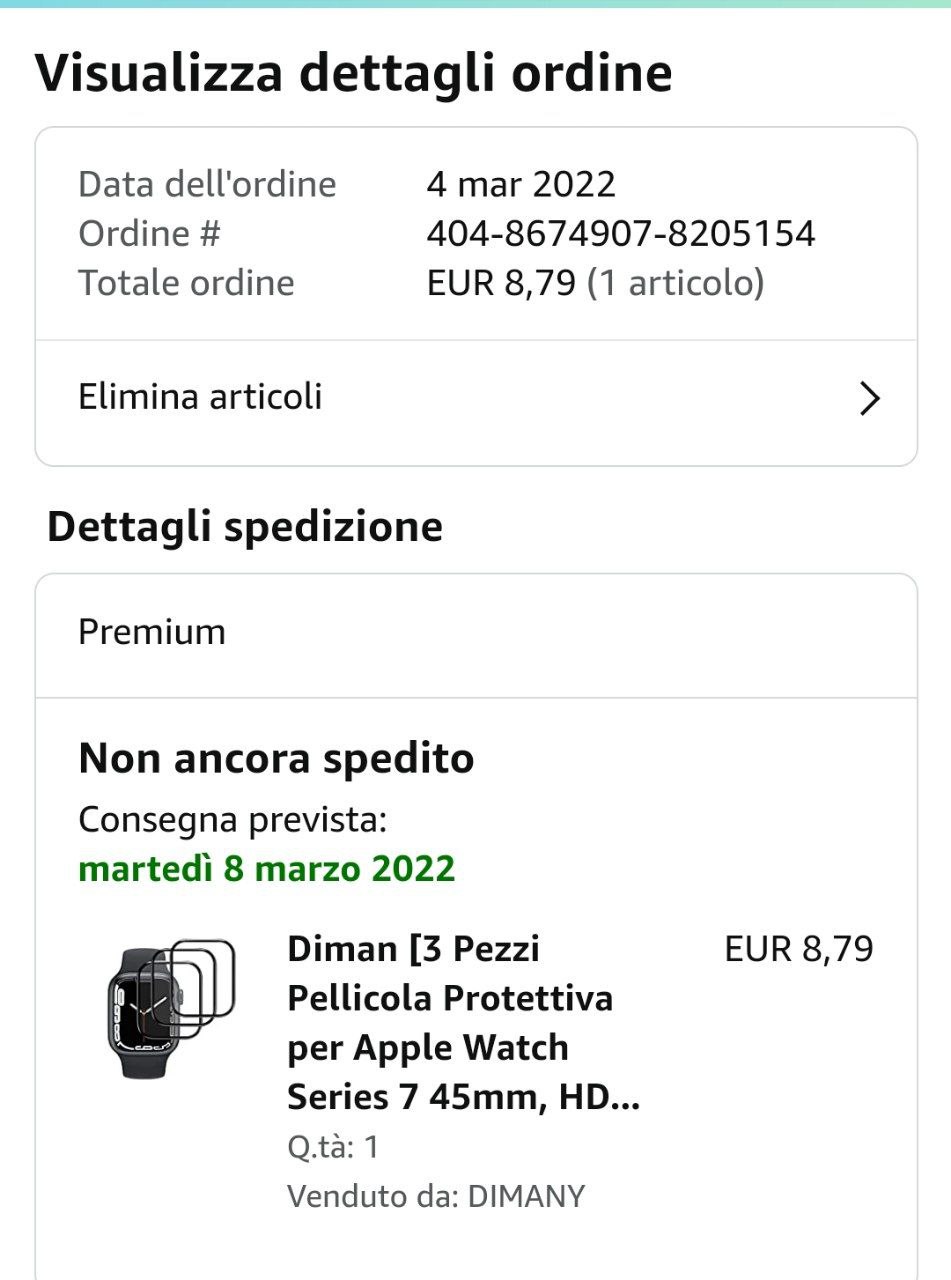Tap the Apple Watch screen protector thumbnail
The image size is (951, 1280).
pyautogui.click(x=170, y=1008)
